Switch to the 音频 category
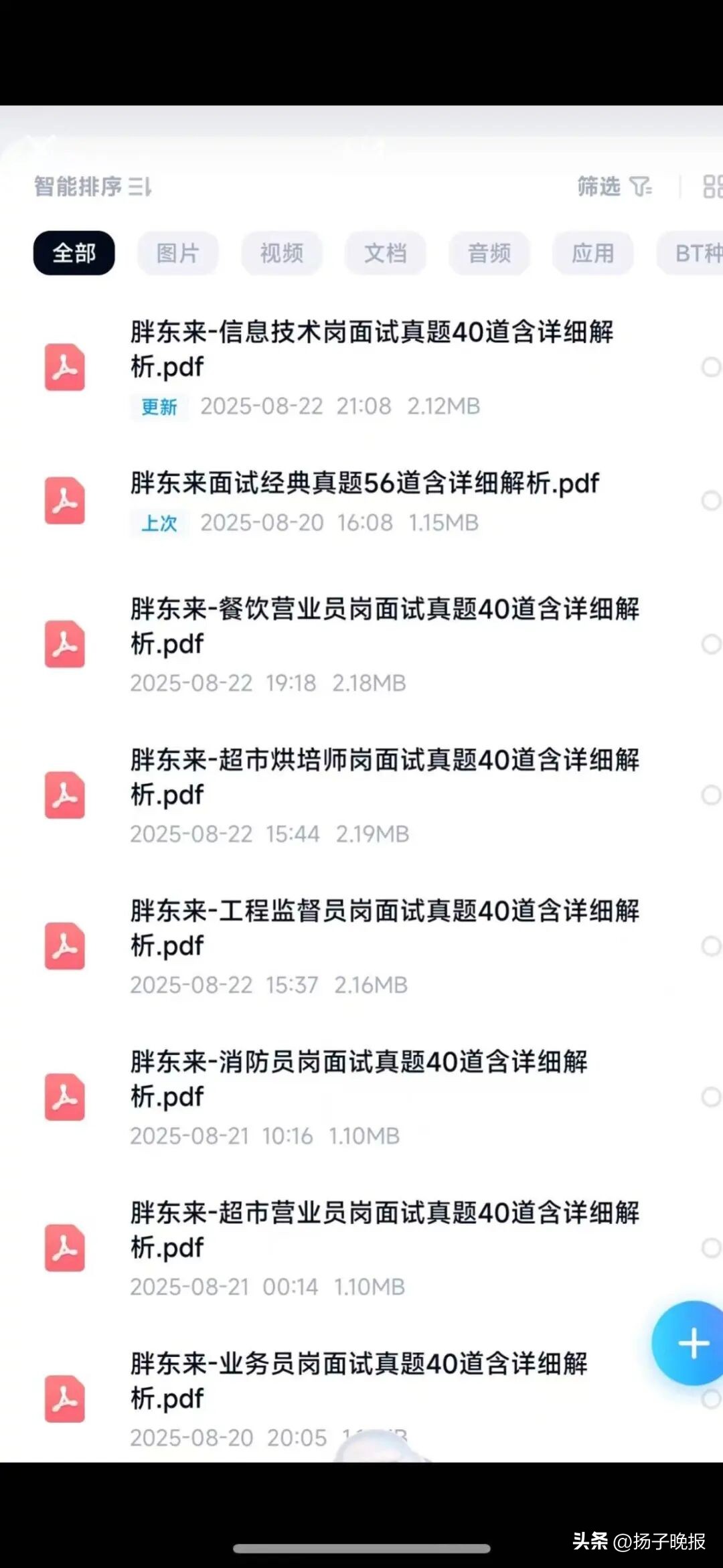723x1568 pixels. click(489, 253)
